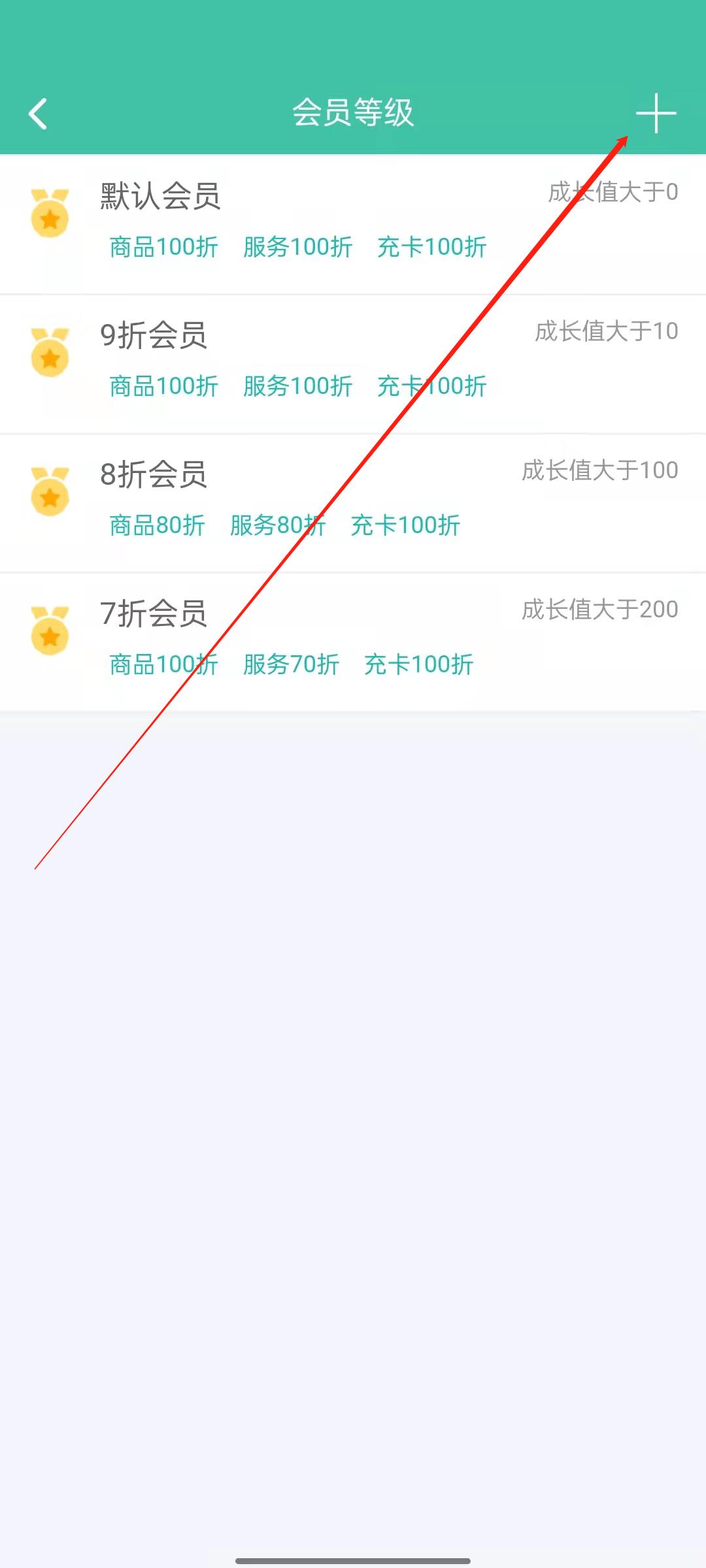This screenshot has height=1568, width=706.
Task: Open the 9折会员 level
Action: click(353, 364)
